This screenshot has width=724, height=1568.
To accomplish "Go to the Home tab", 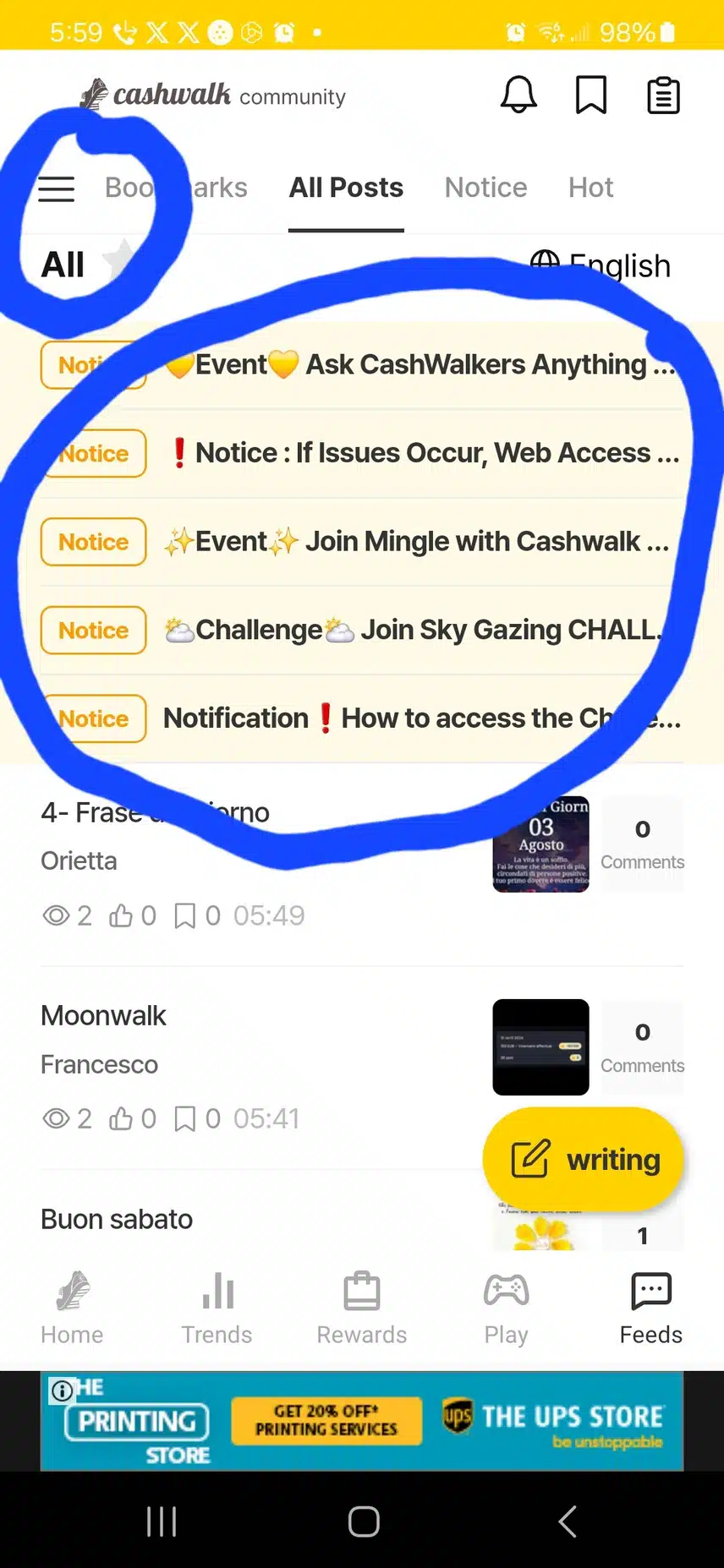I will click(x=72, y=1308).
